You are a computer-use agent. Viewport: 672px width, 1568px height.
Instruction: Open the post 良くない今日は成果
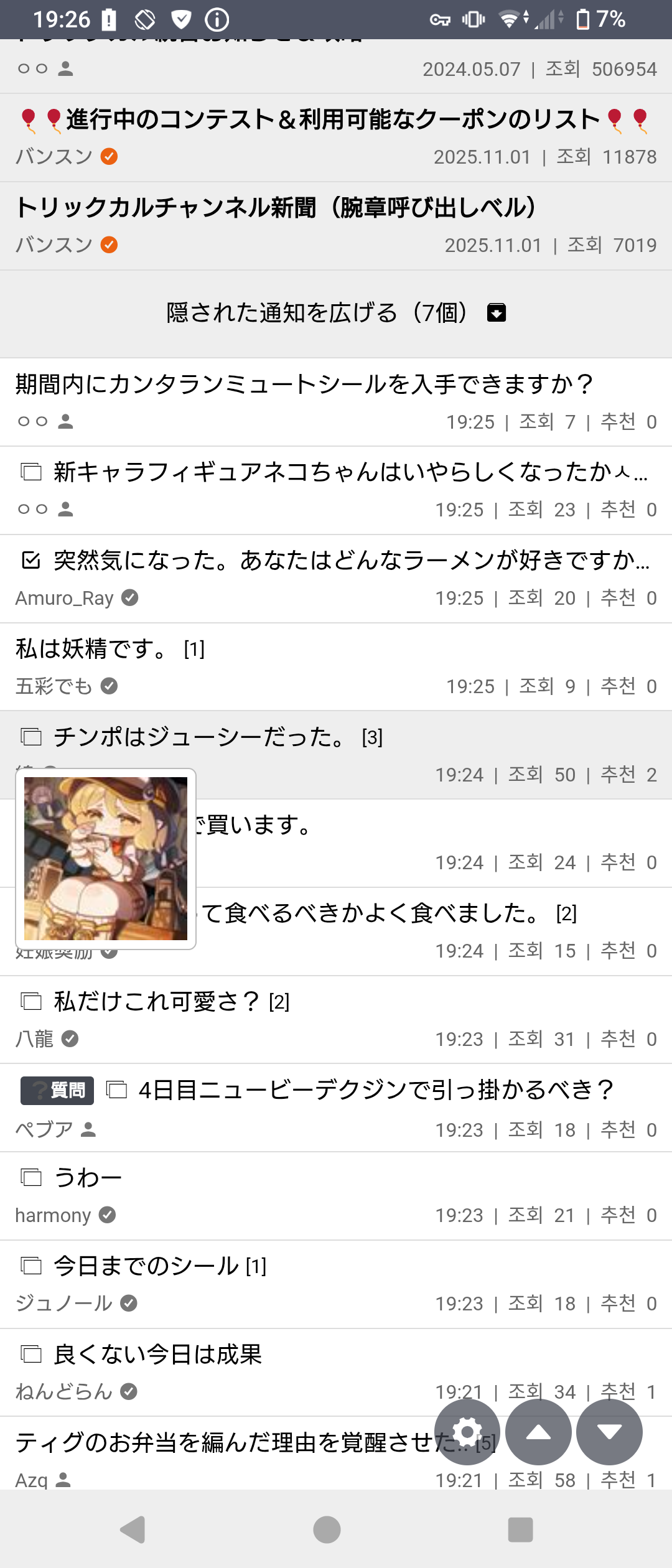pyautogui.click(x=157, y=1355)
